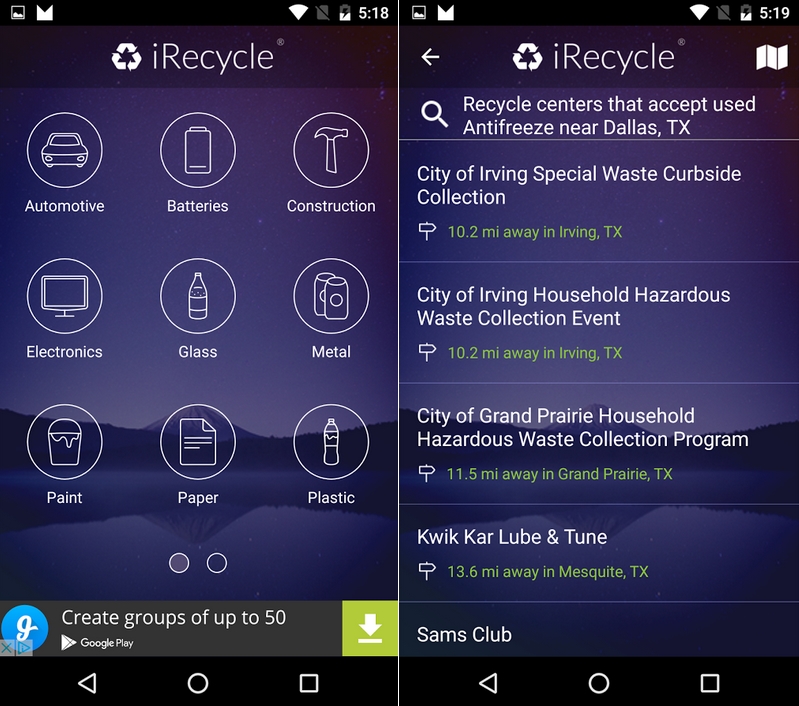799x706 pixels.
Task: Tap the system home button on right screen
Action: [x=598, y=683]
